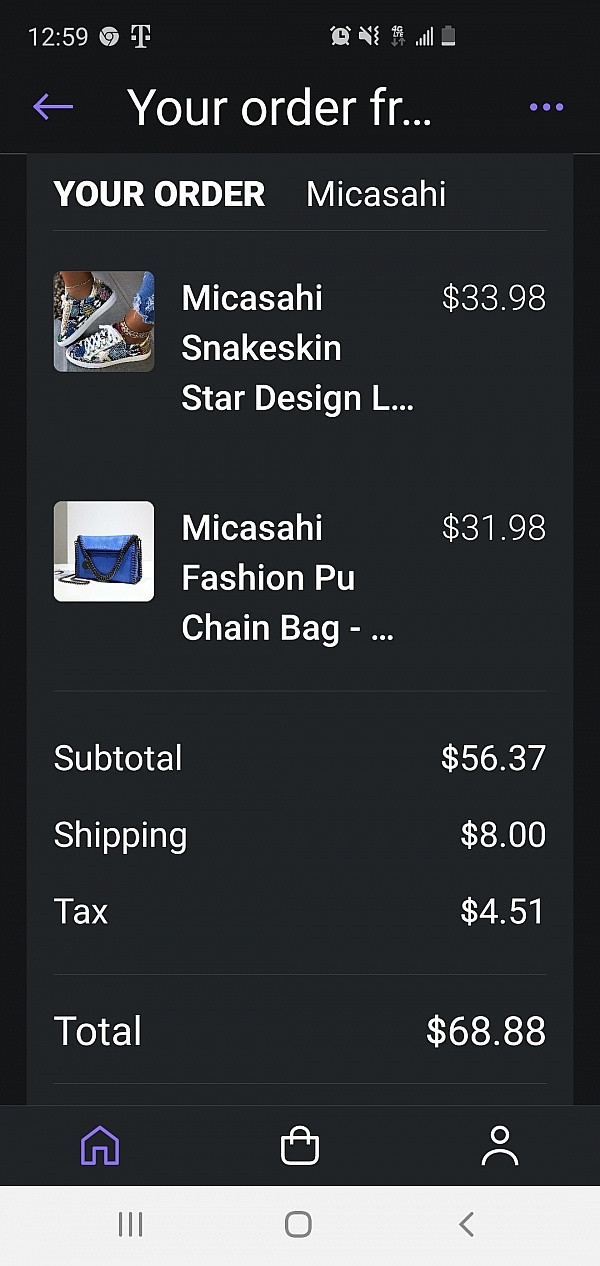Open the shopping bag orders tab
This screenshot has height=1266, width=600.
[300, 1146]
